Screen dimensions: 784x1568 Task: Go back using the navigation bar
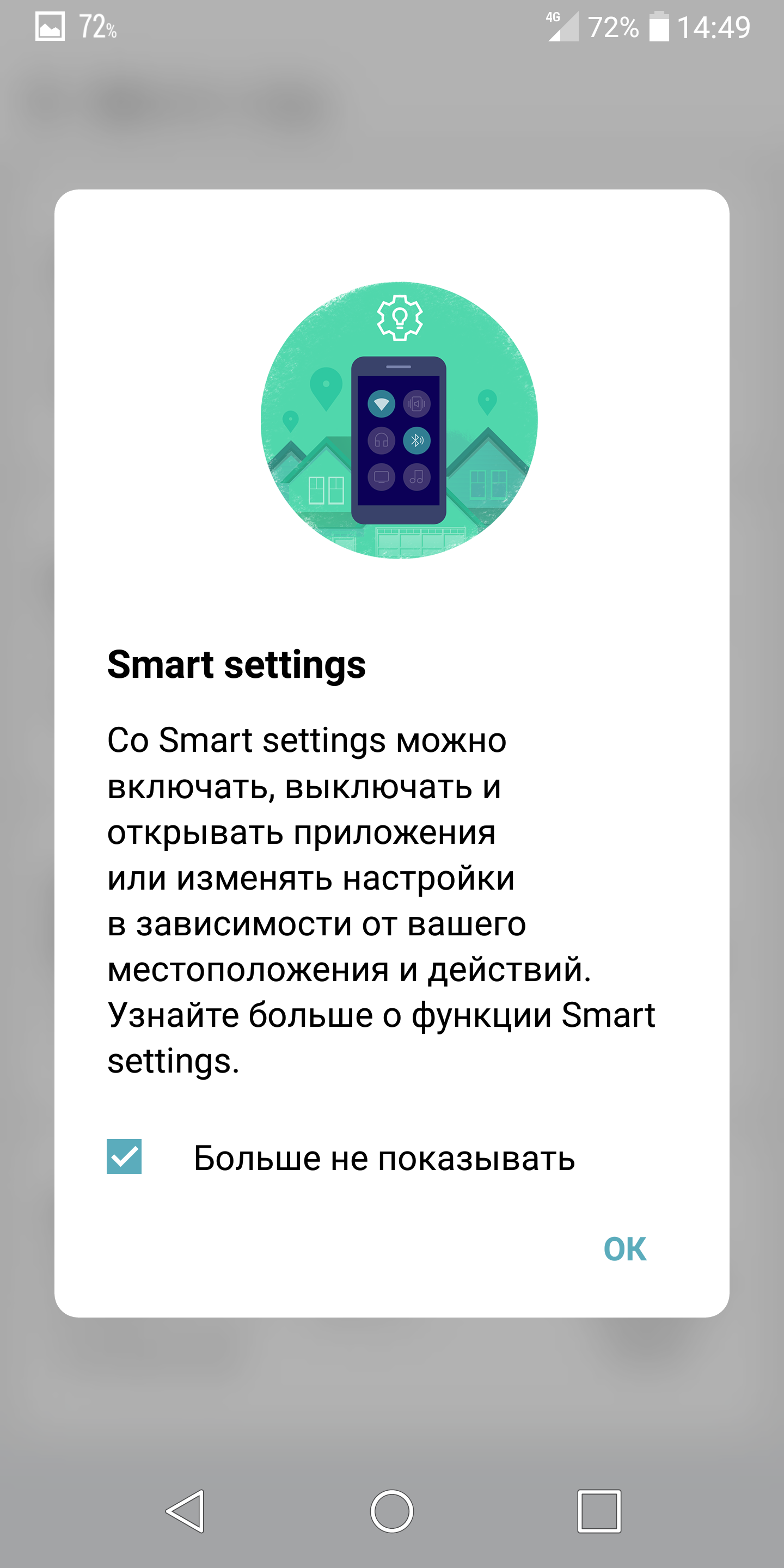tap(185, 1511)
